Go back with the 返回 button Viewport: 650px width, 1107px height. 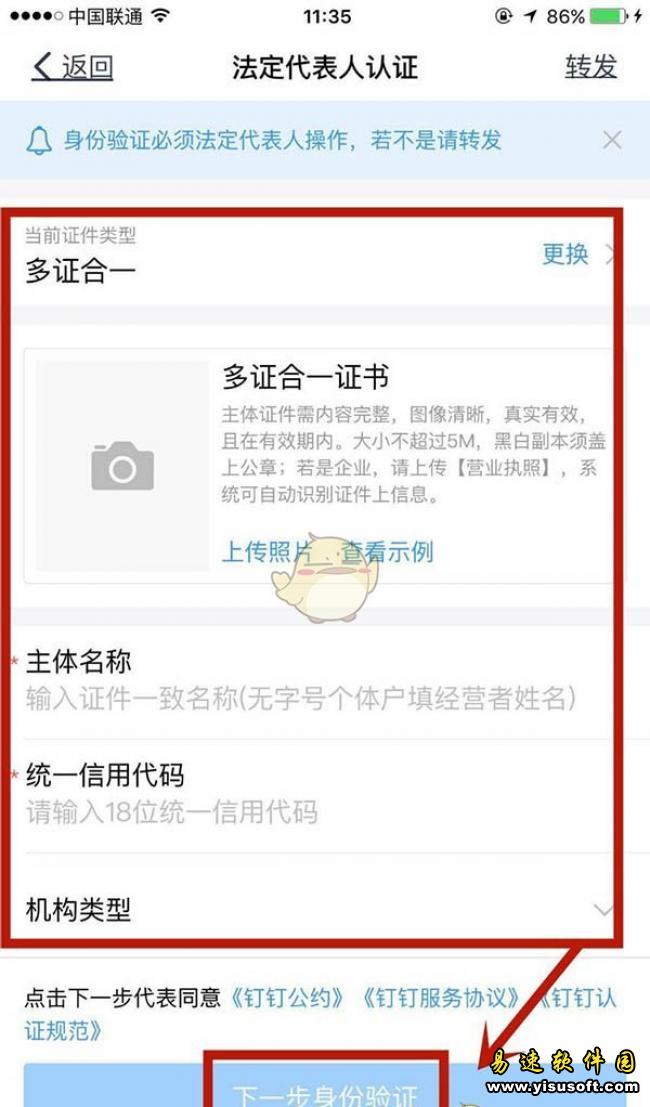pyautogui.click(x=73, y=67)
